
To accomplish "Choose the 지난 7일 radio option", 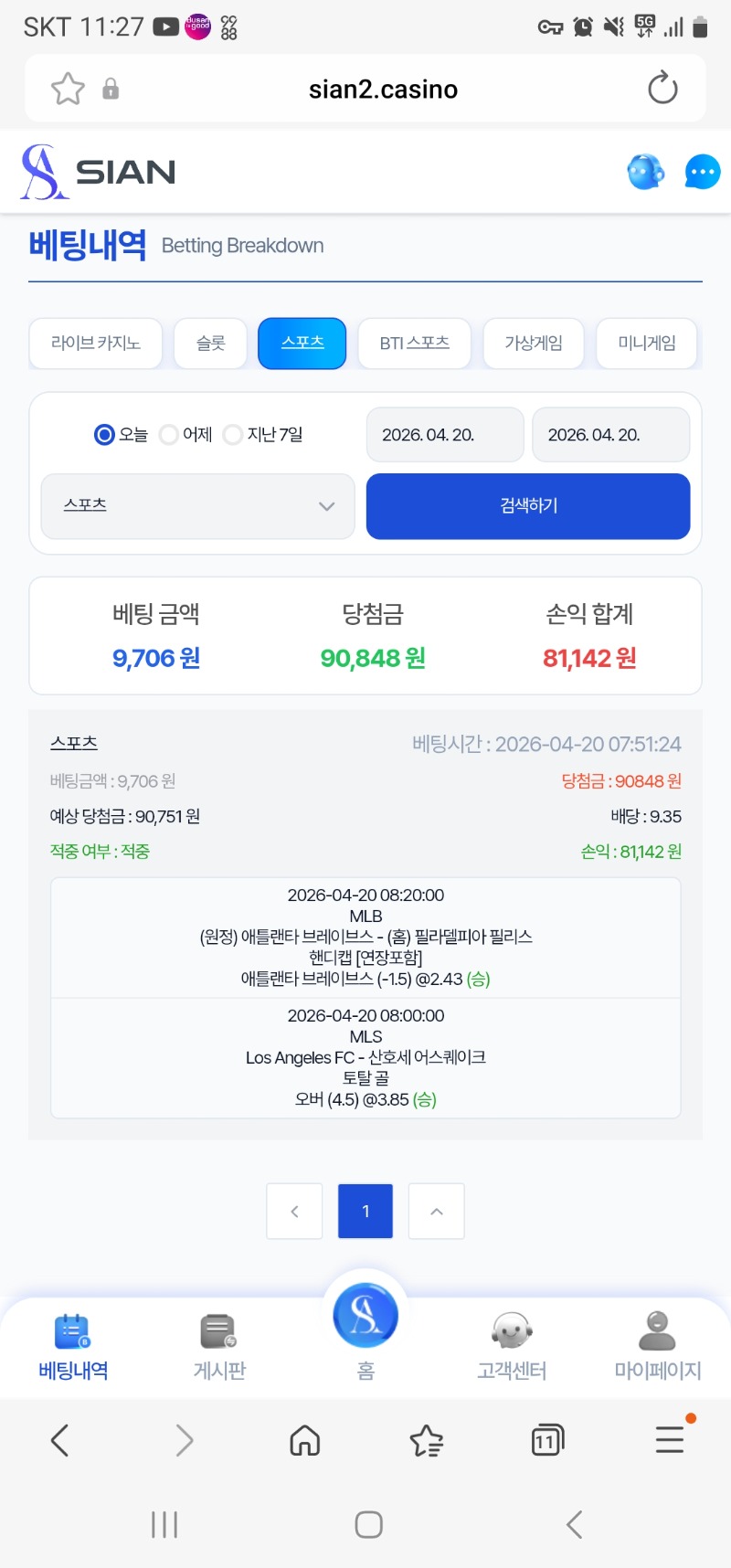I will point(233,435).
